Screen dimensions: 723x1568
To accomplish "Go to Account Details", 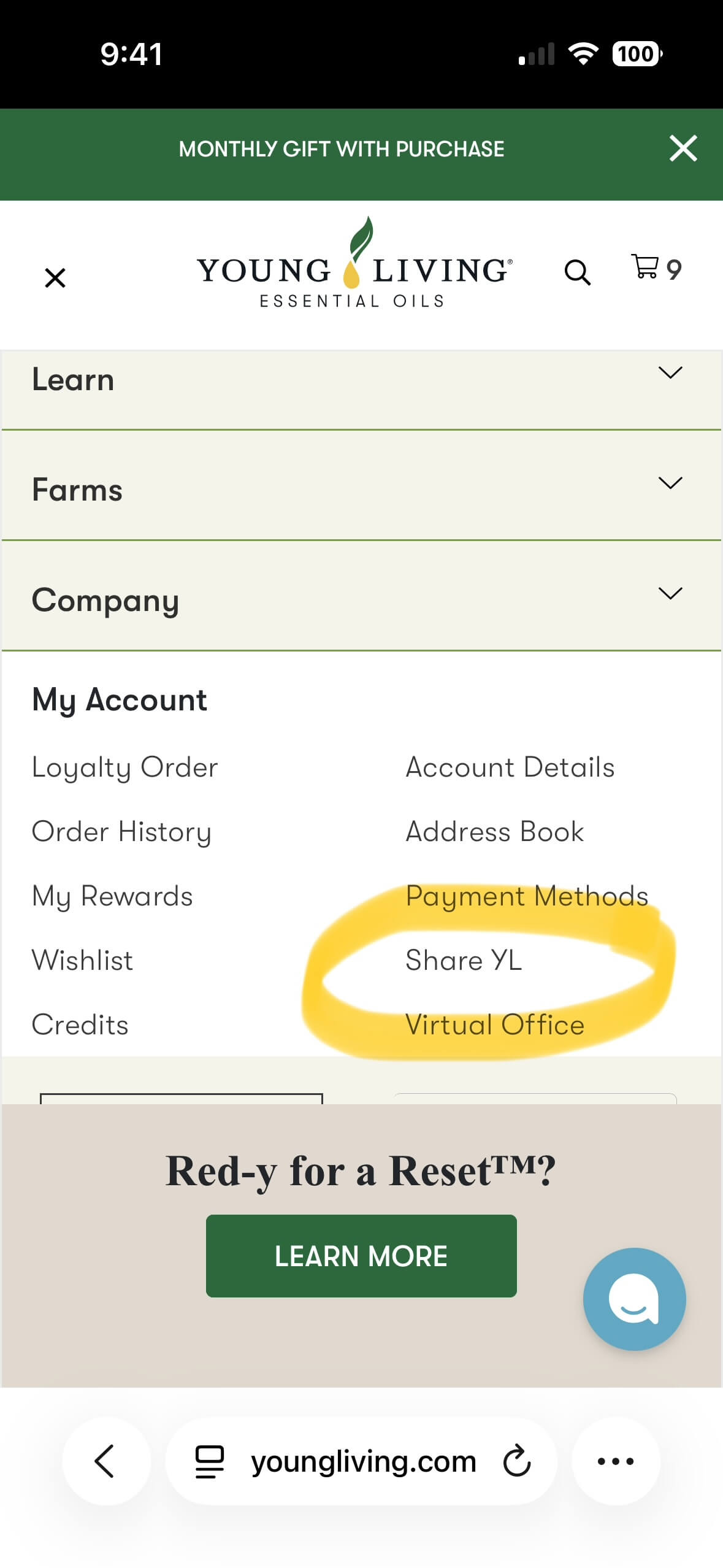I will 510,767.
